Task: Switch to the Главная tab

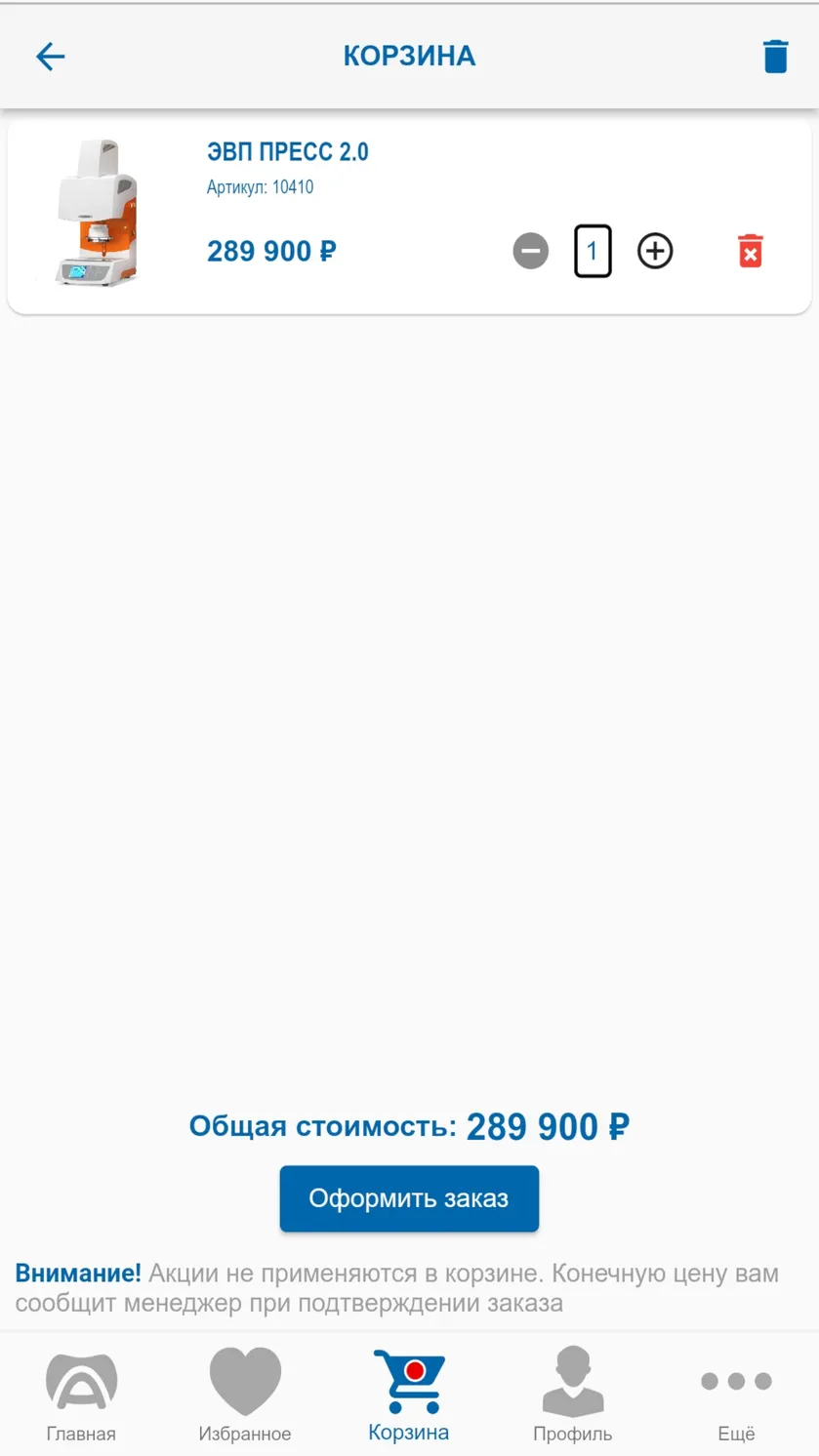Action: pyautogui.click(x=81, y=1395)
